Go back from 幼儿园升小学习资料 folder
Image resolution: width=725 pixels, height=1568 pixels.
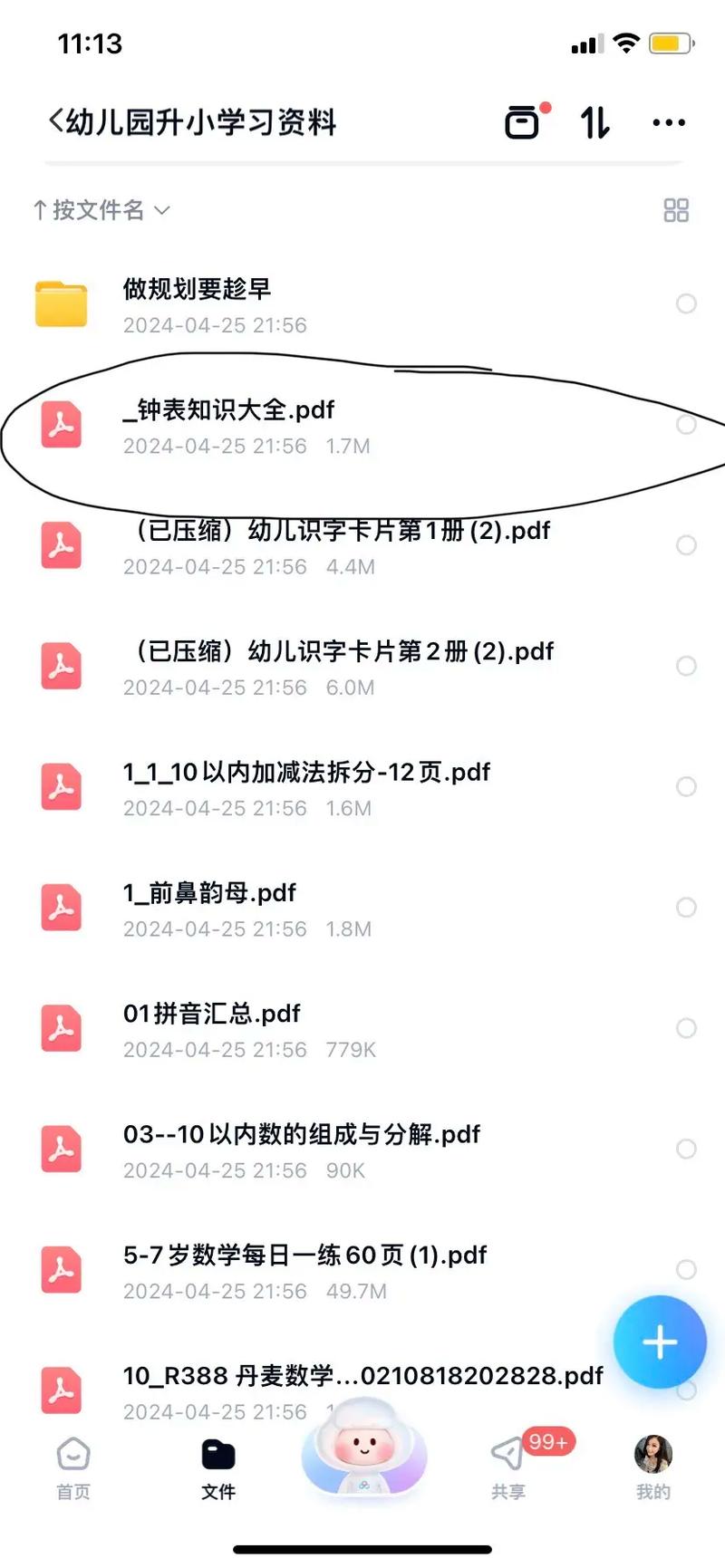pyautogui.click(x=56, y=121)
